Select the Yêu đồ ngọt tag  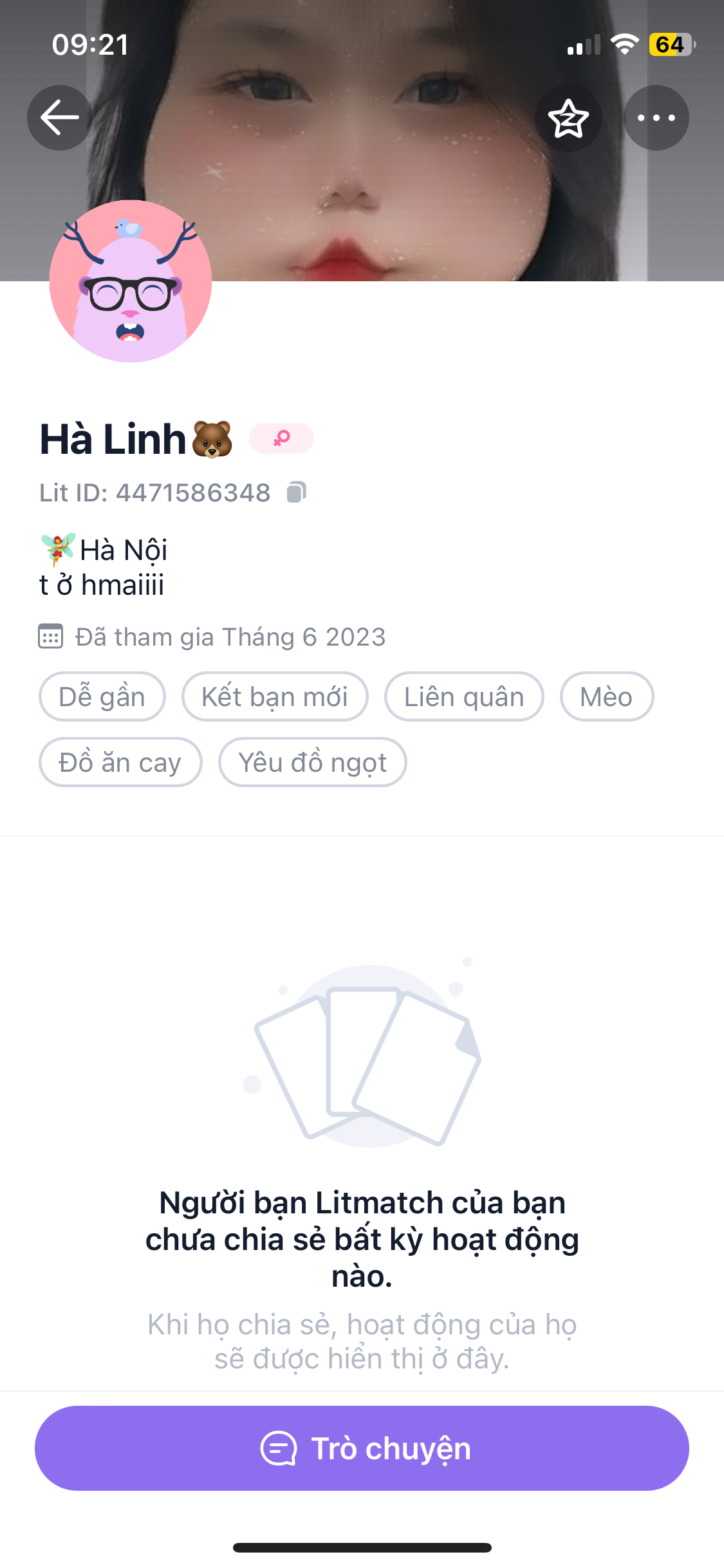(x=312, y=762)
